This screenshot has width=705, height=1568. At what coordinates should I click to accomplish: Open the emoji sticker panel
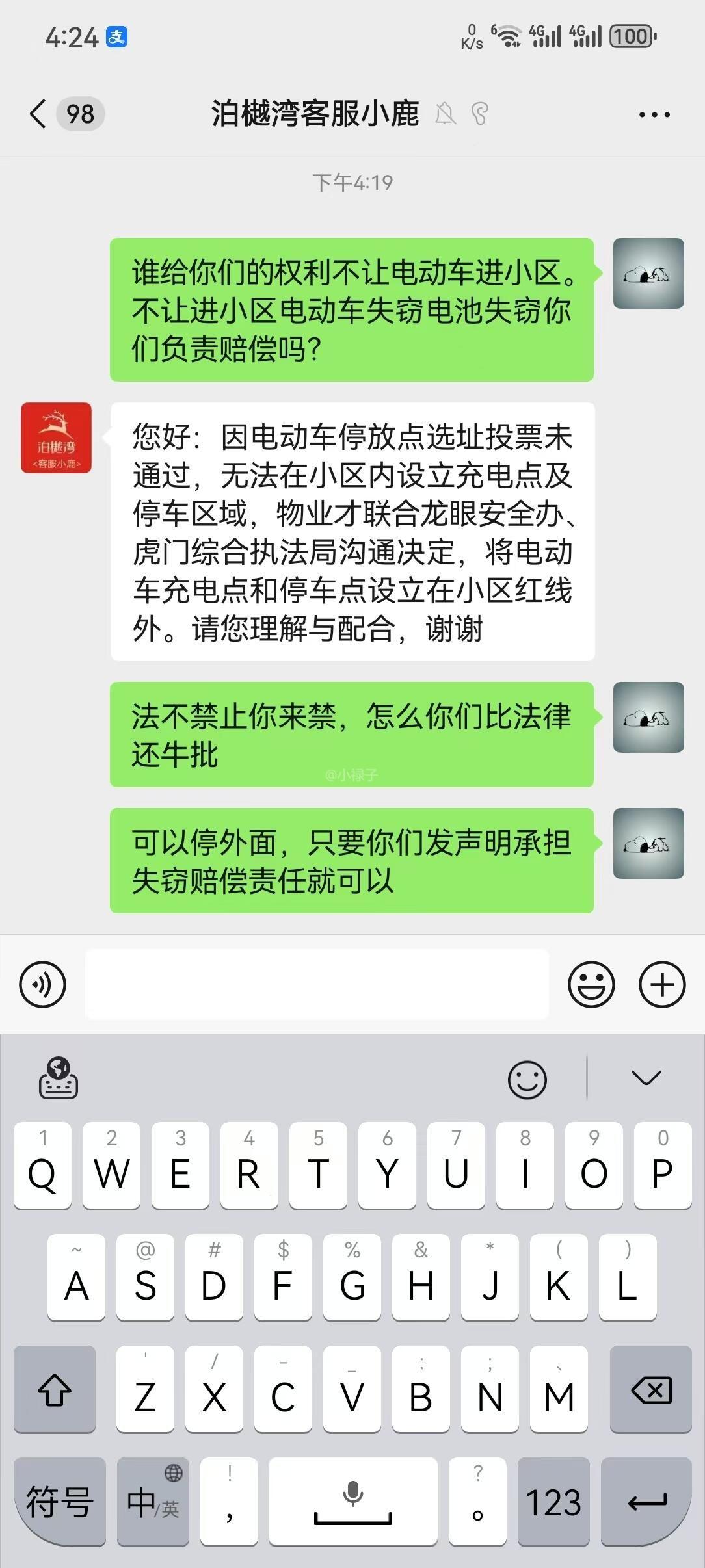pyautogui.click(x=591, y=984)
